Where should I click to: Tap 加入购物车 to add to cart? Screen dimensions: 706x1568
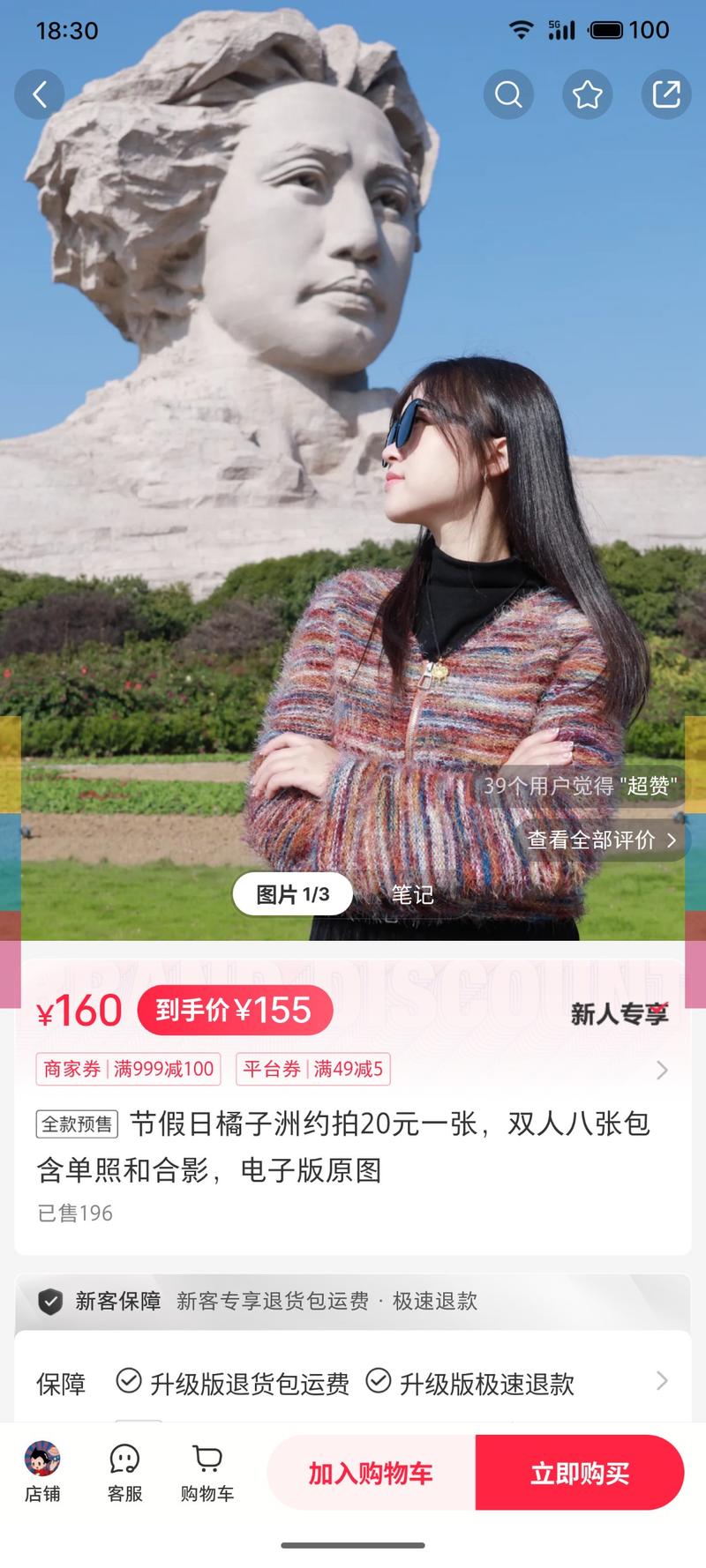coord(371,1473)
